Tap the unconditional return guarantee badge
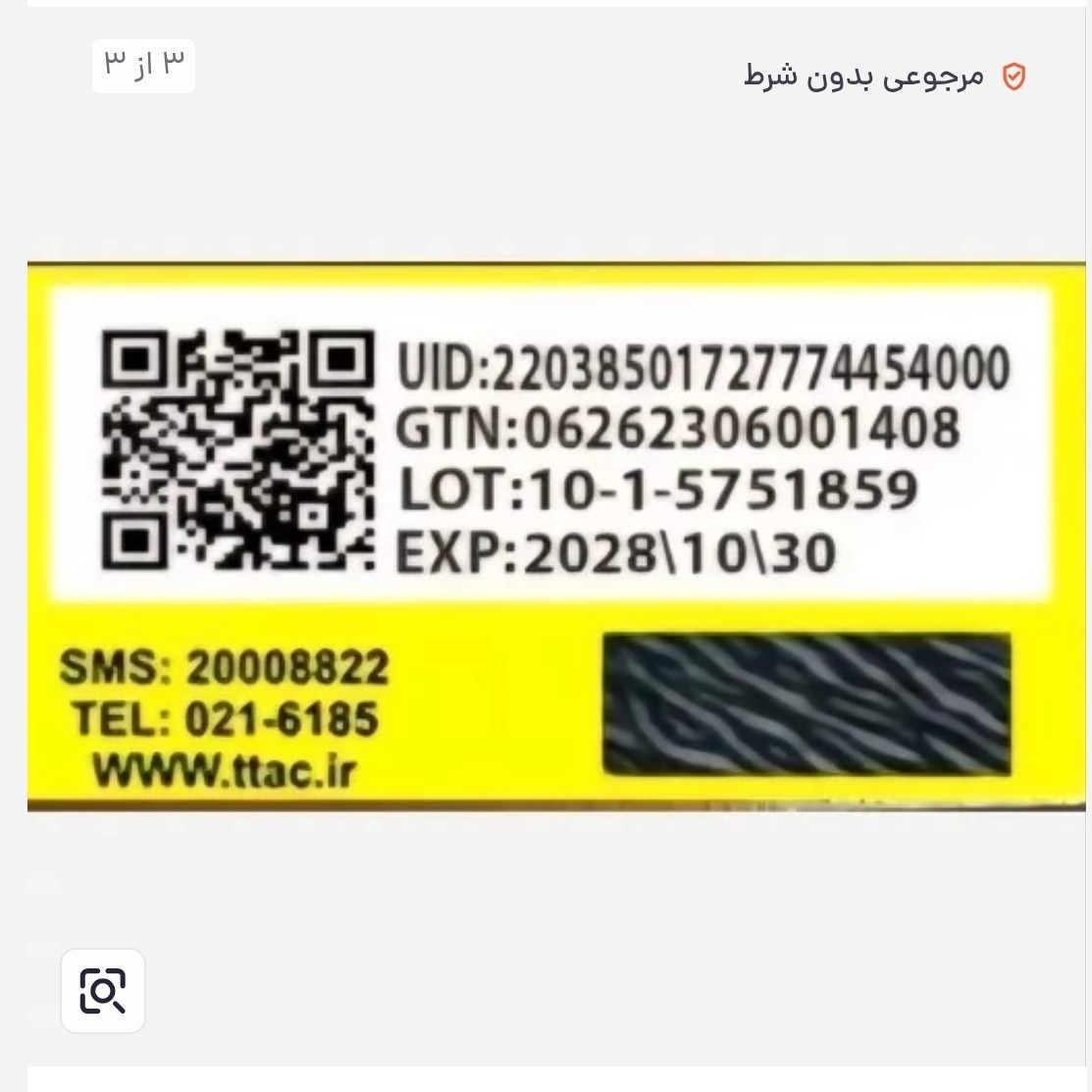The image size is (1092, 1092). [885, 76]
